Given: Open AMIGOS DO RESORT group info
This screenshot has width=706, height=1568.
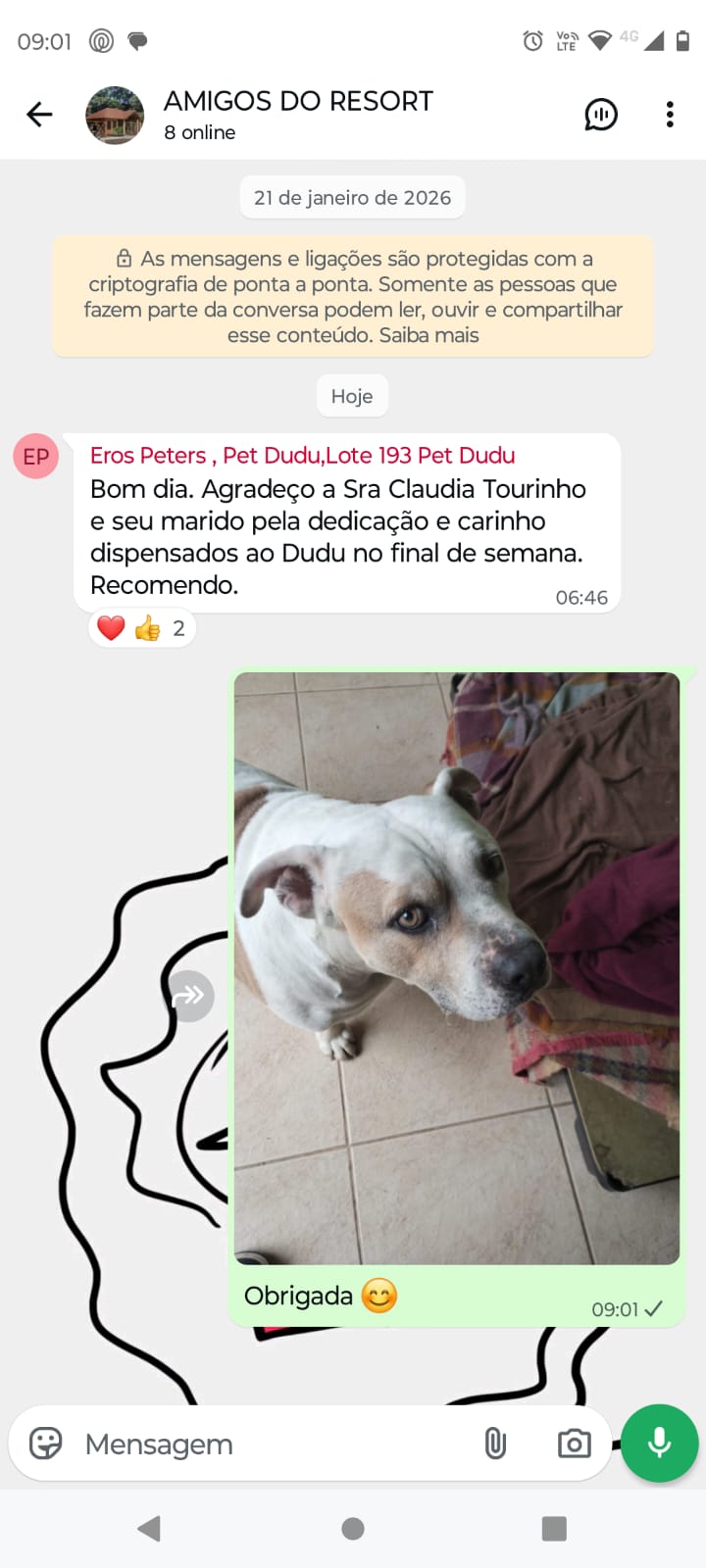Looking at the screenshot, I should coord(297,114).
